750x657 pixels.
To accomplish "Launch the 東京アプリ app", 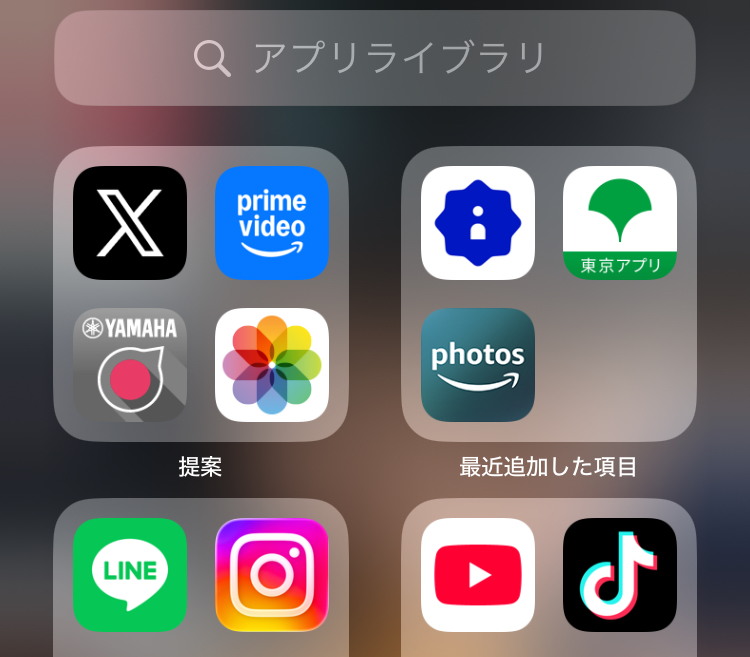I will pos(620,223).
